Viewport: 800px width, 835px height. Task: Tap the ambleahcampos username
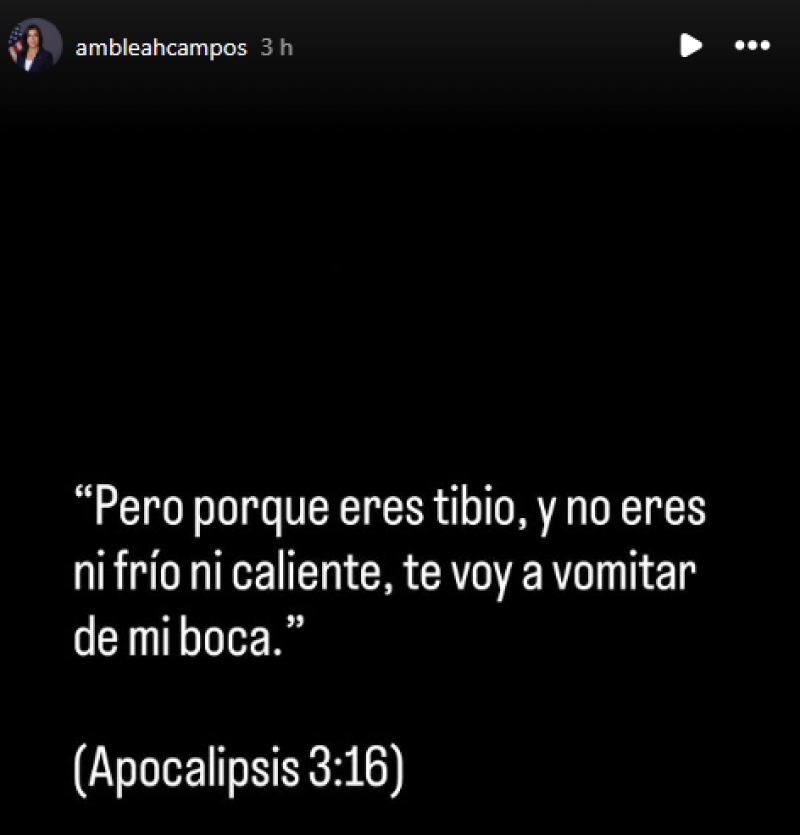(x=160, y=47)
